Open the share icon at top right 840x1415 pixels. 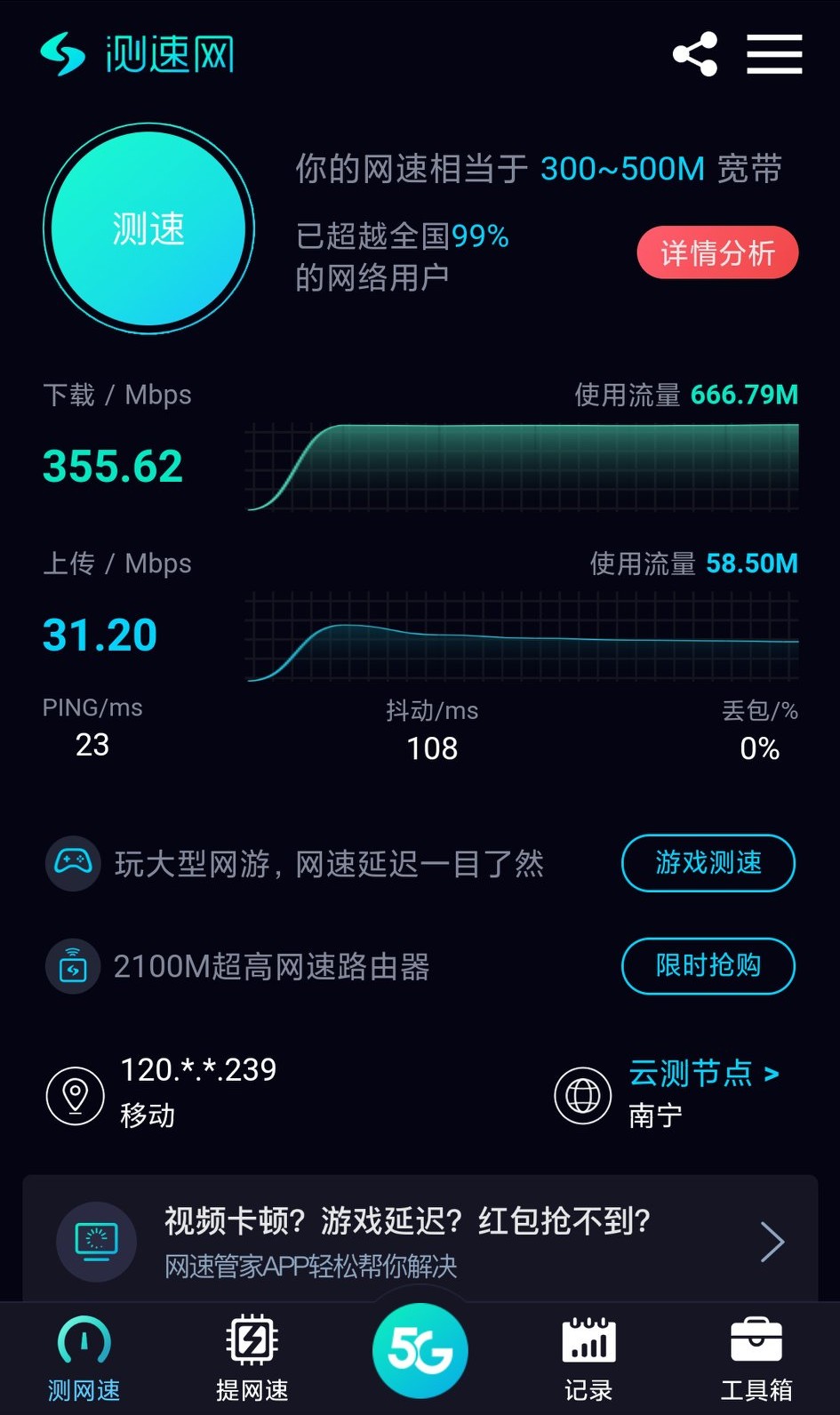coord(695,53)
